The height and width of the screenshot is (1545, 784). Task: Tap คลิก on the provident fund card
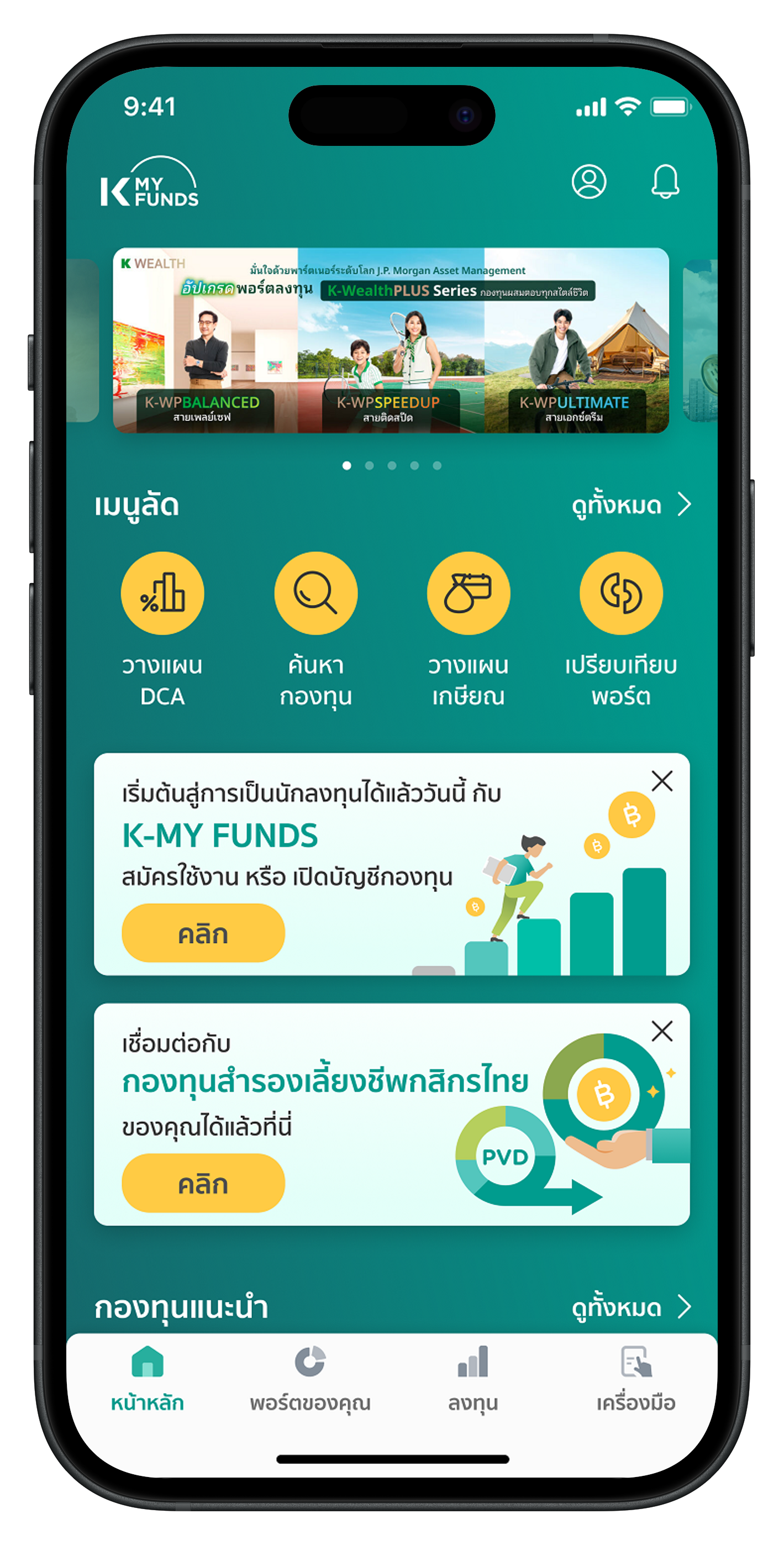click(203, 1184)
